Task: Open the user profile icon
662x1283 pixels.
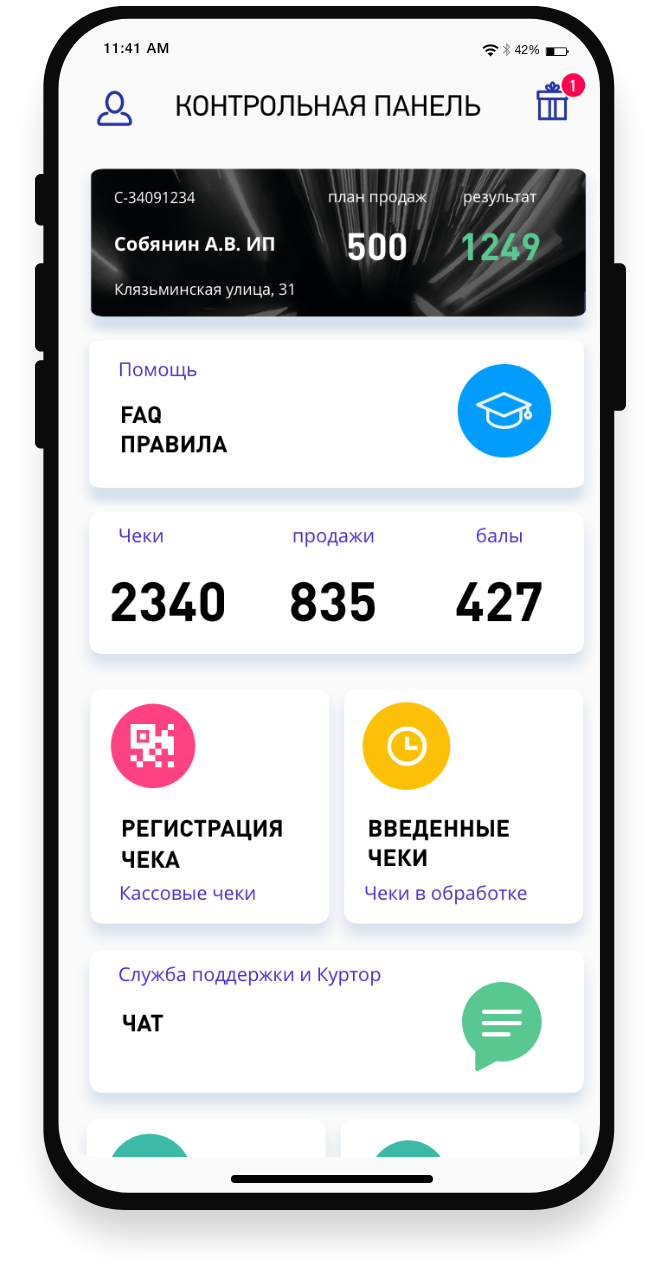Action: click(114, 108)
